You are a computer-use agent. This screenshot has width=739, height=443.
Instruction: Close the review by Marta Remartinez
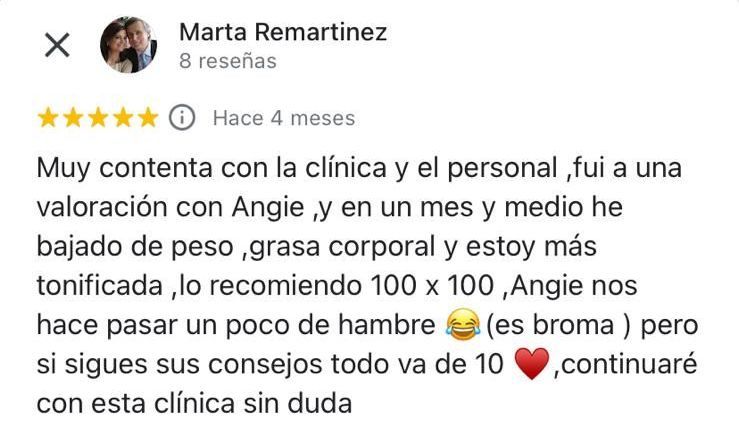pos(58,45)
